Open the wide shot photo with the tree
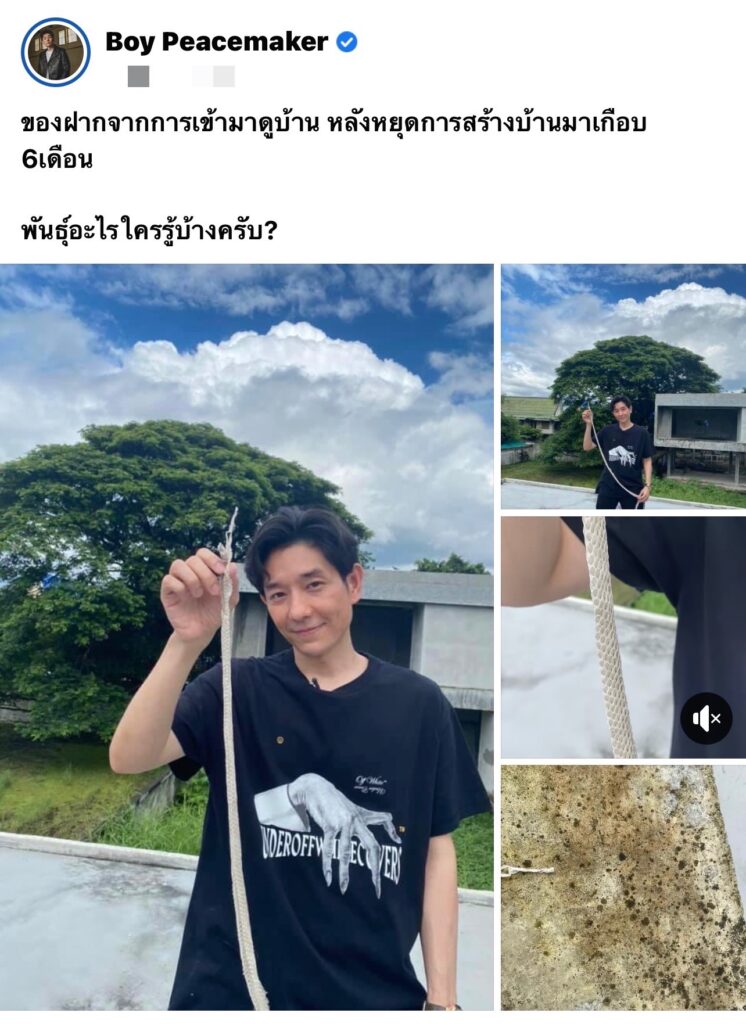The image size is (746, 1024). [622, 386]
